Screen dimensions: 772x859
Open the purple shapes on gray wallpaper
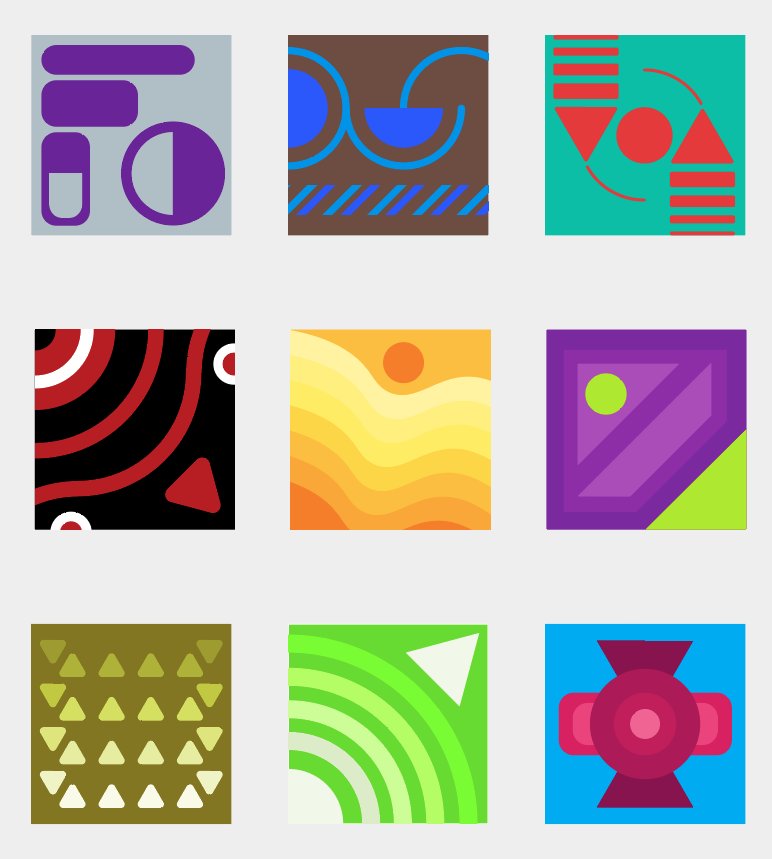click(131, 135)
